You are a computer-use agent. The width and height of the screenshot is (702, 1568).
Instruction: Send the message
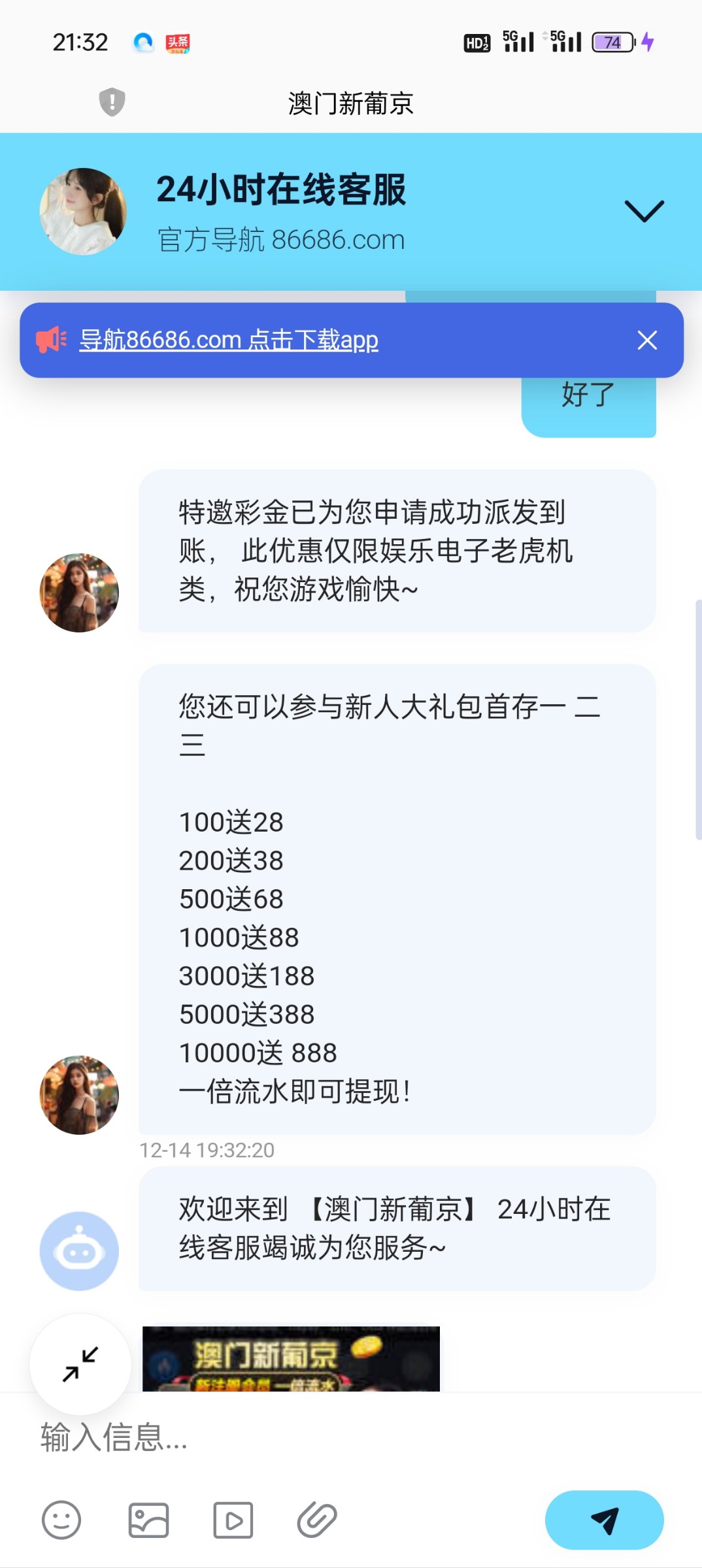tap(604, 1520)
